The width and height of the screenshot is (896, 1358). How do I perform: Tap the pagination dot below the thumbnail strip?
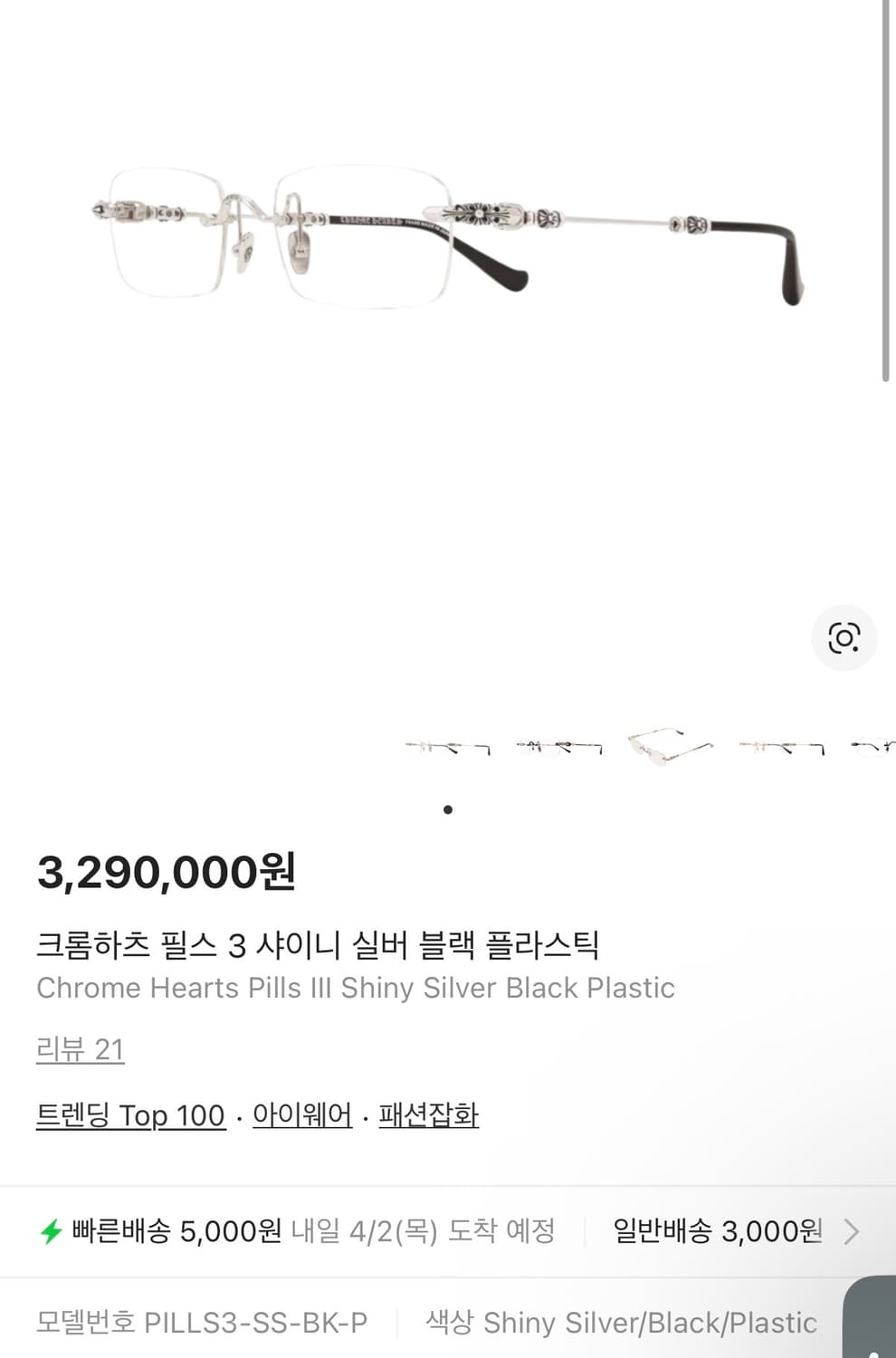[448, 810]
